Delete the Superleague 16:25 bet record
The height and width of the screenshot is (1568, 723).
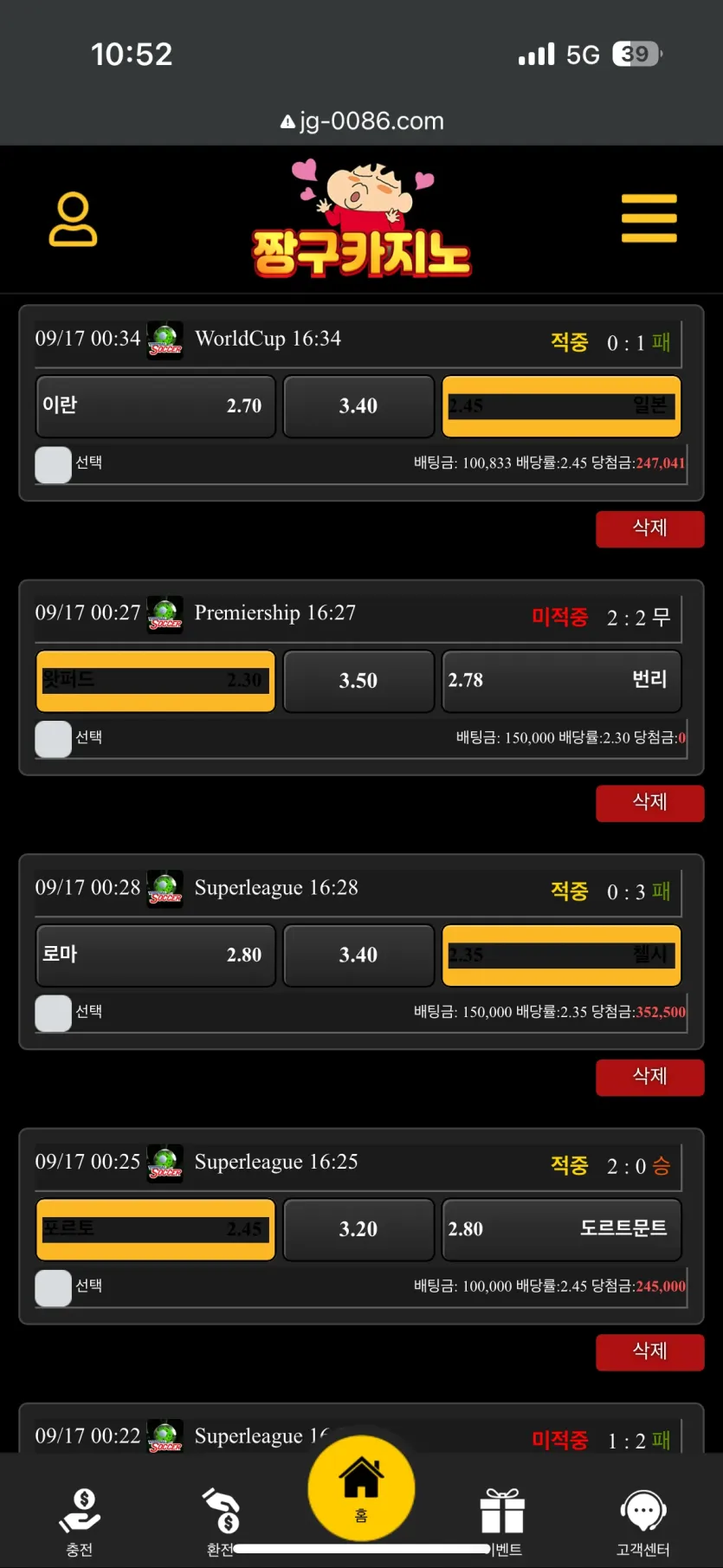(649, 1351)
